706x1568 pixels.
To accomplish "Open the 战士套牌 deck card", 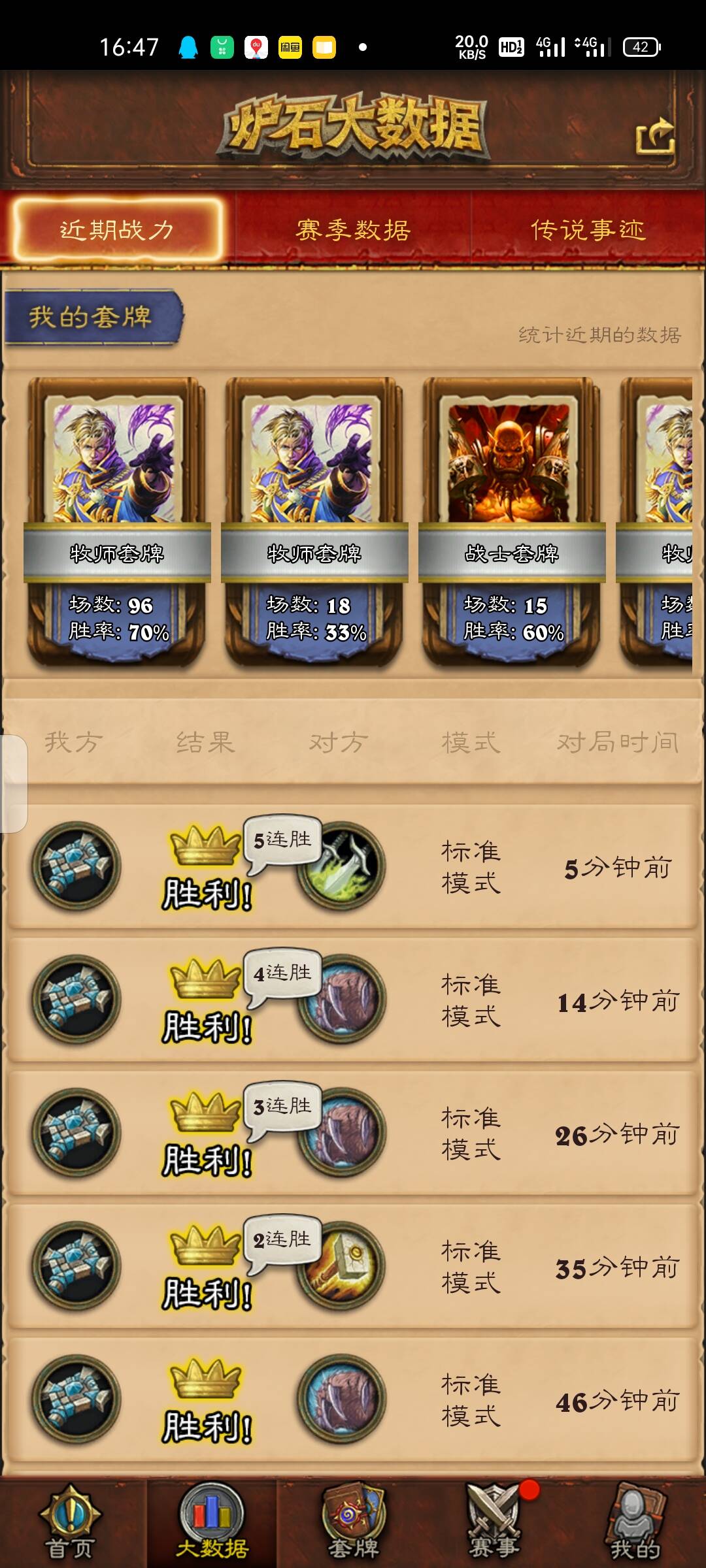I will pyautogui.click(x=511, y=521).
